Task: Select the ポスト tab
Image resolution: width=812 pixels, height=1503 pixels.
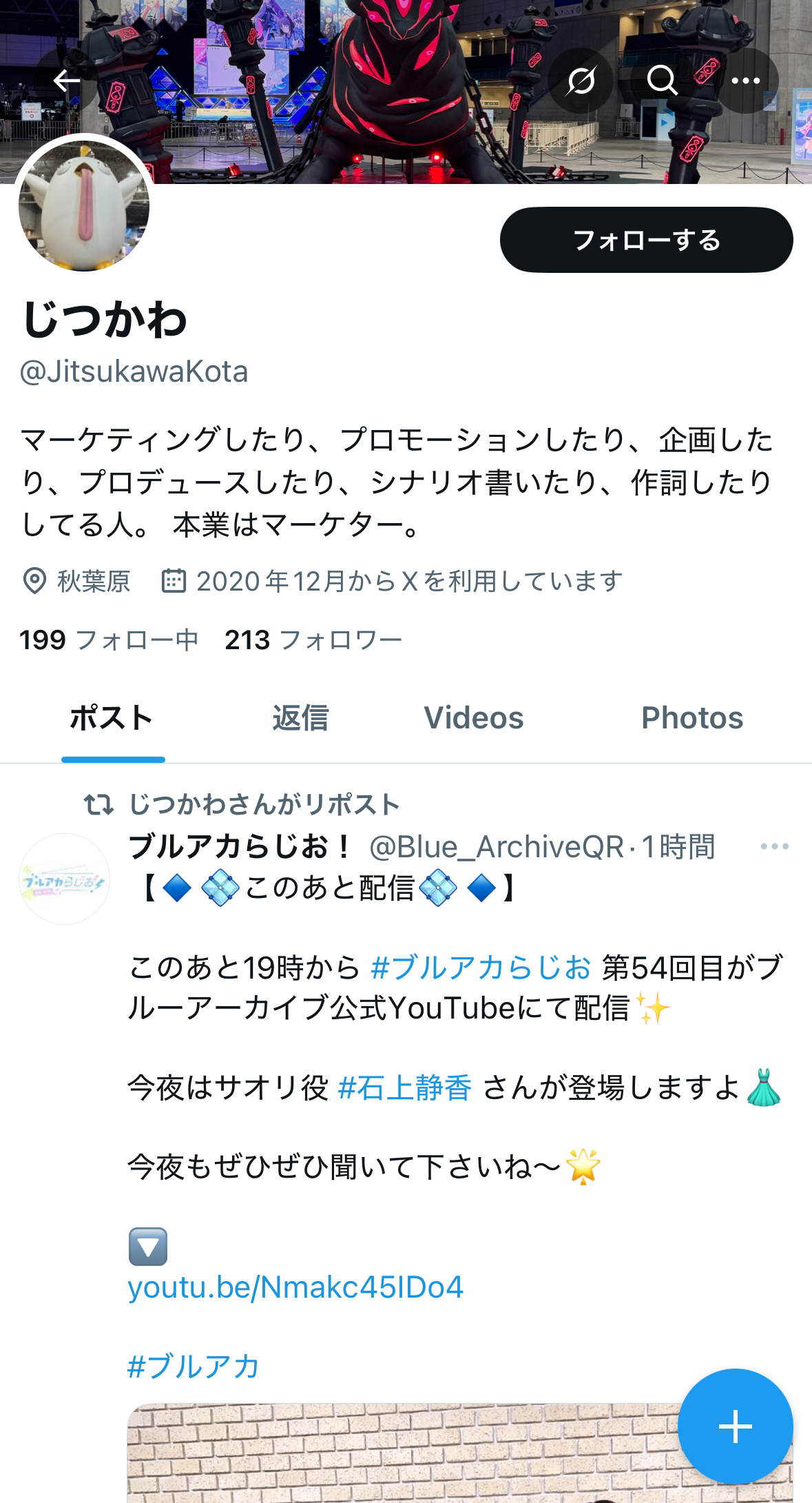Action: pyautogui.click(x=112, y=718)
